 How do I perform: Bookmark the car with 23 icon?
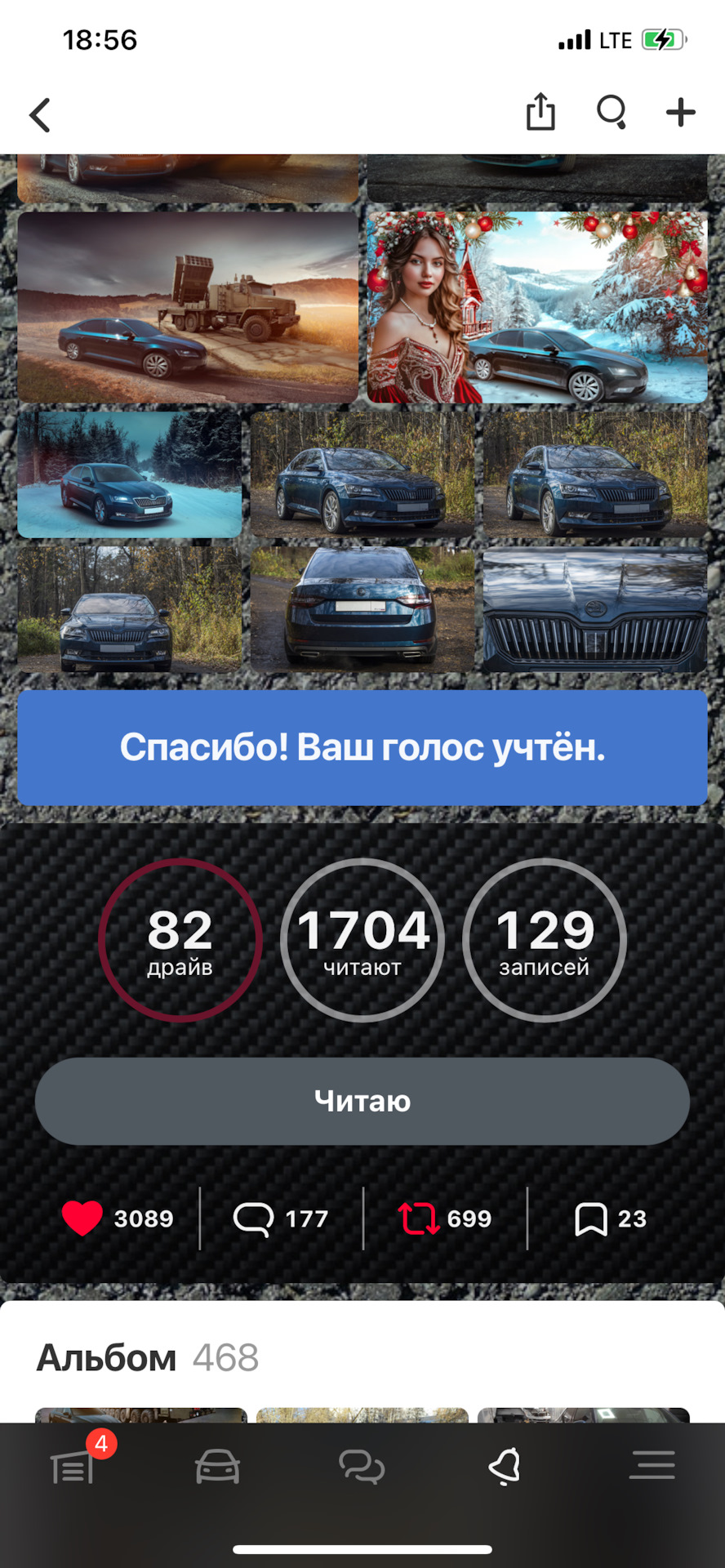tap(591, 1219)
